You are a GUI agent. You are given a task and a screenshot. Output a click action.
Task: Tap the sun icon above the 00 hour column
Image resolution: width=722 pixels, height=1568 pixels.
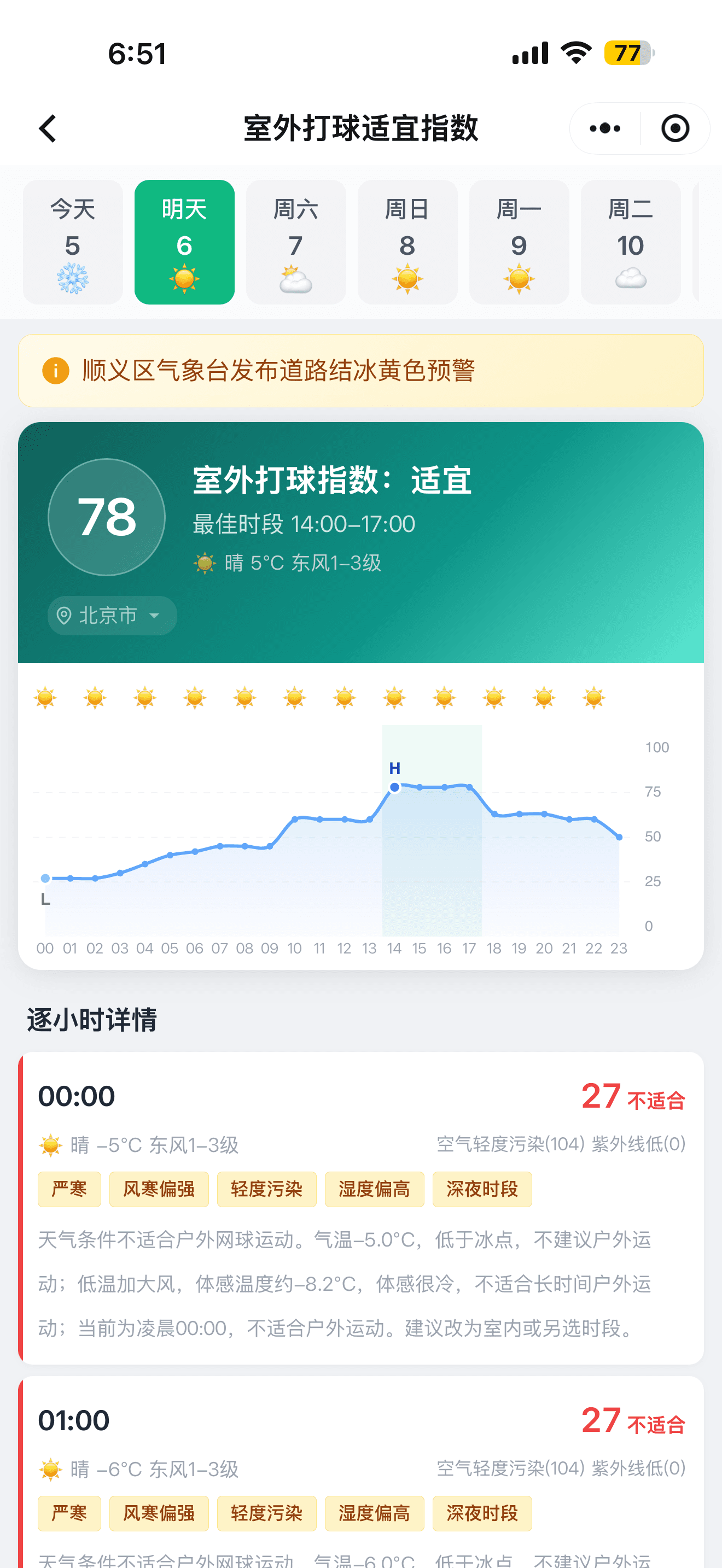click(45, 698)
